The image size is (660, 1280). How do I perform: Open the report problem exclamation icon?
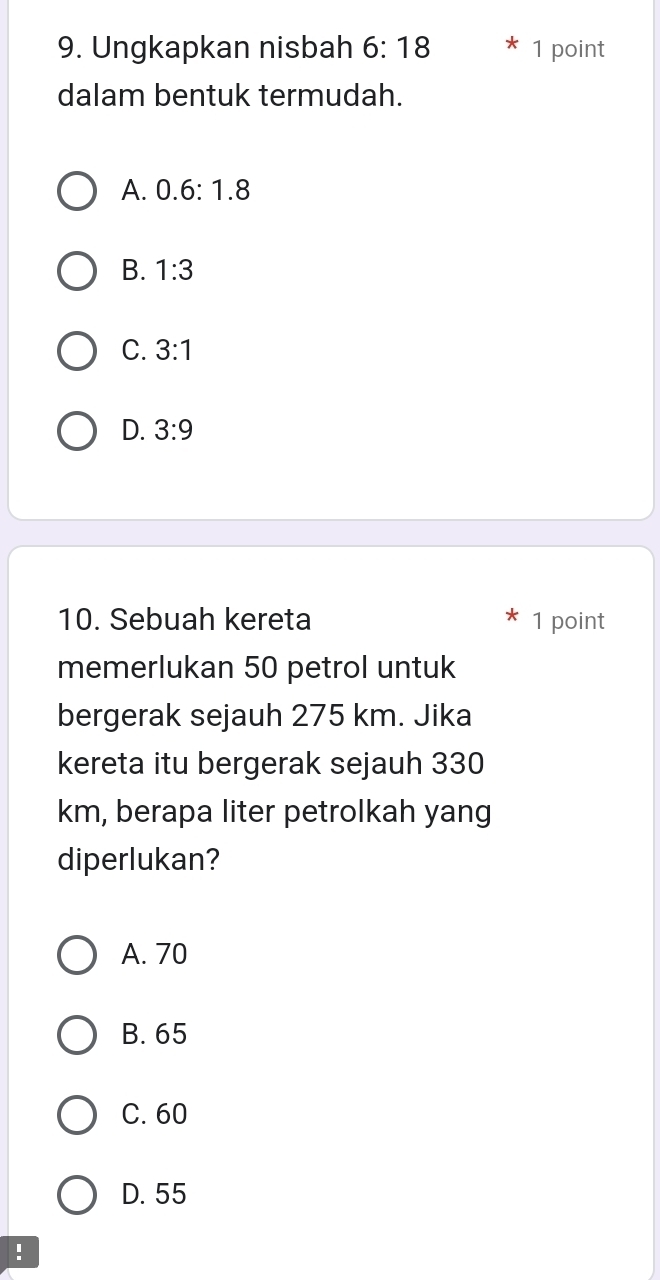(x=19, y=1252)
